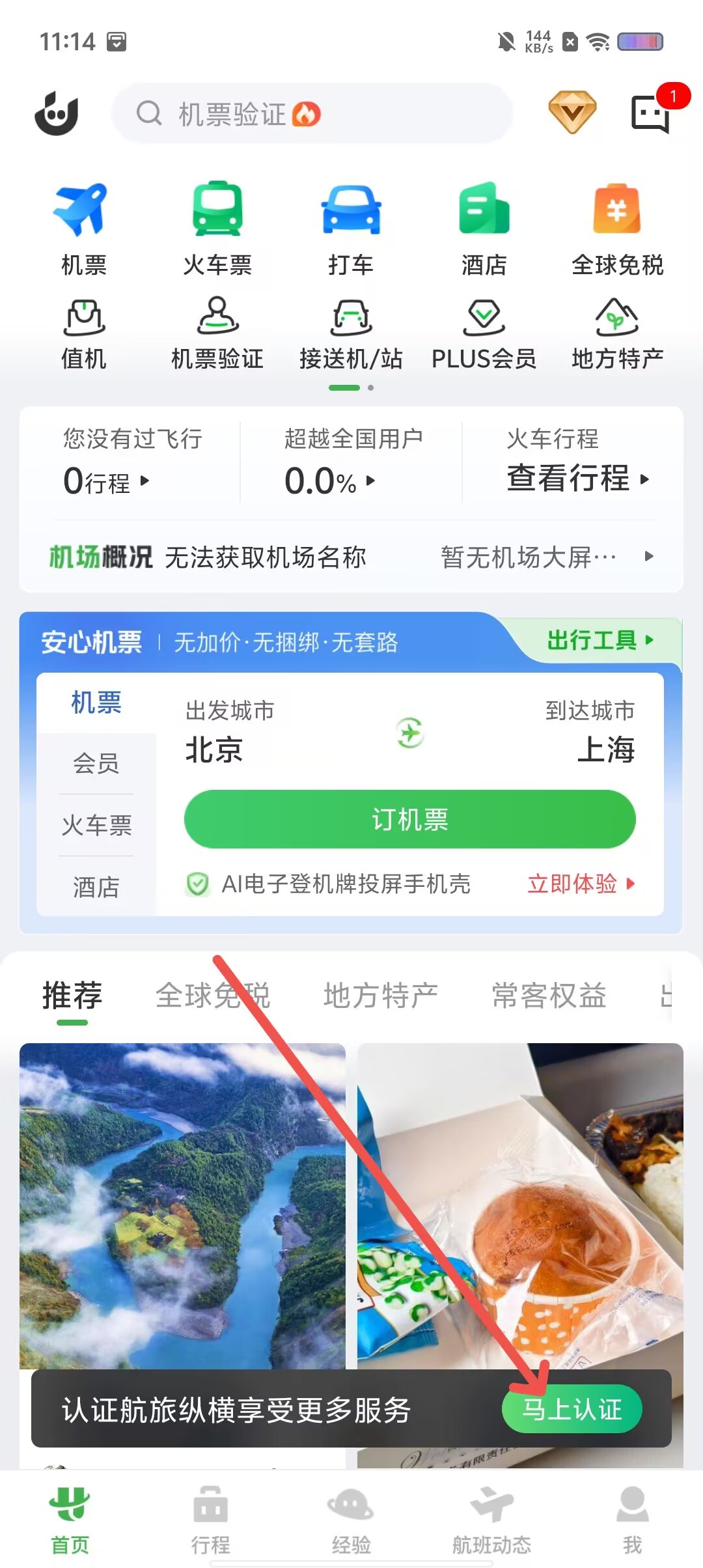Image resolution: width=703 pixels, height=1568 pixels.
Task: Switch to the 火车票 side tab
Action: 96,825
